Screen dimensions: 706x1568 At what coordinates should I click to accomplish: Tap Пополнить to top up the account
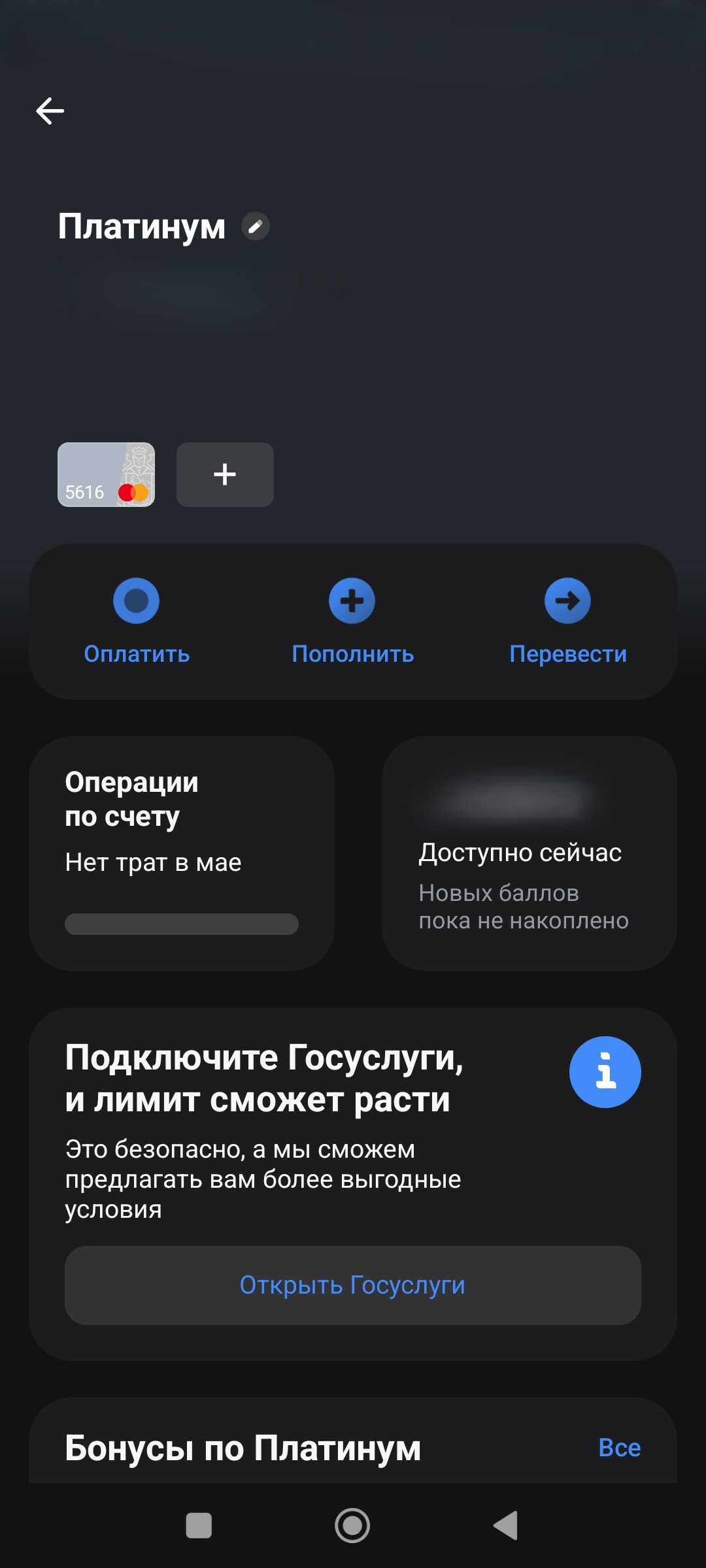(x=352, y=621)
